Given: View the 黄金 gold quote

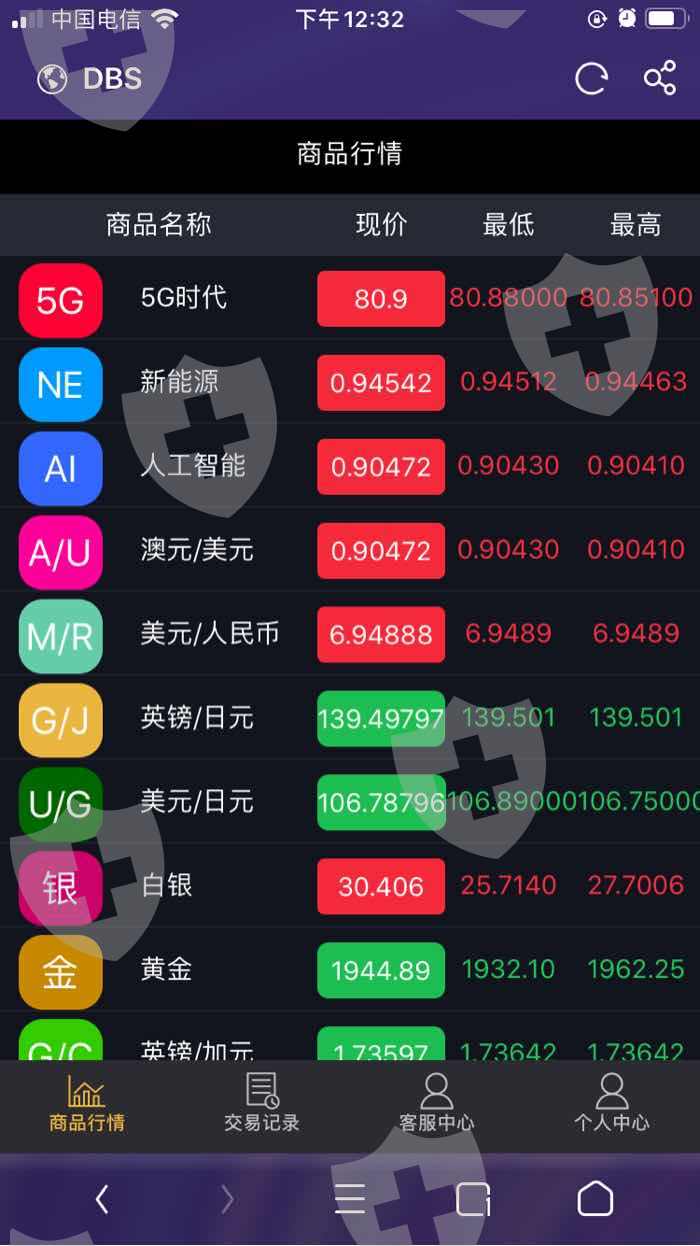Looking at the screenshot, I should 350,970.
